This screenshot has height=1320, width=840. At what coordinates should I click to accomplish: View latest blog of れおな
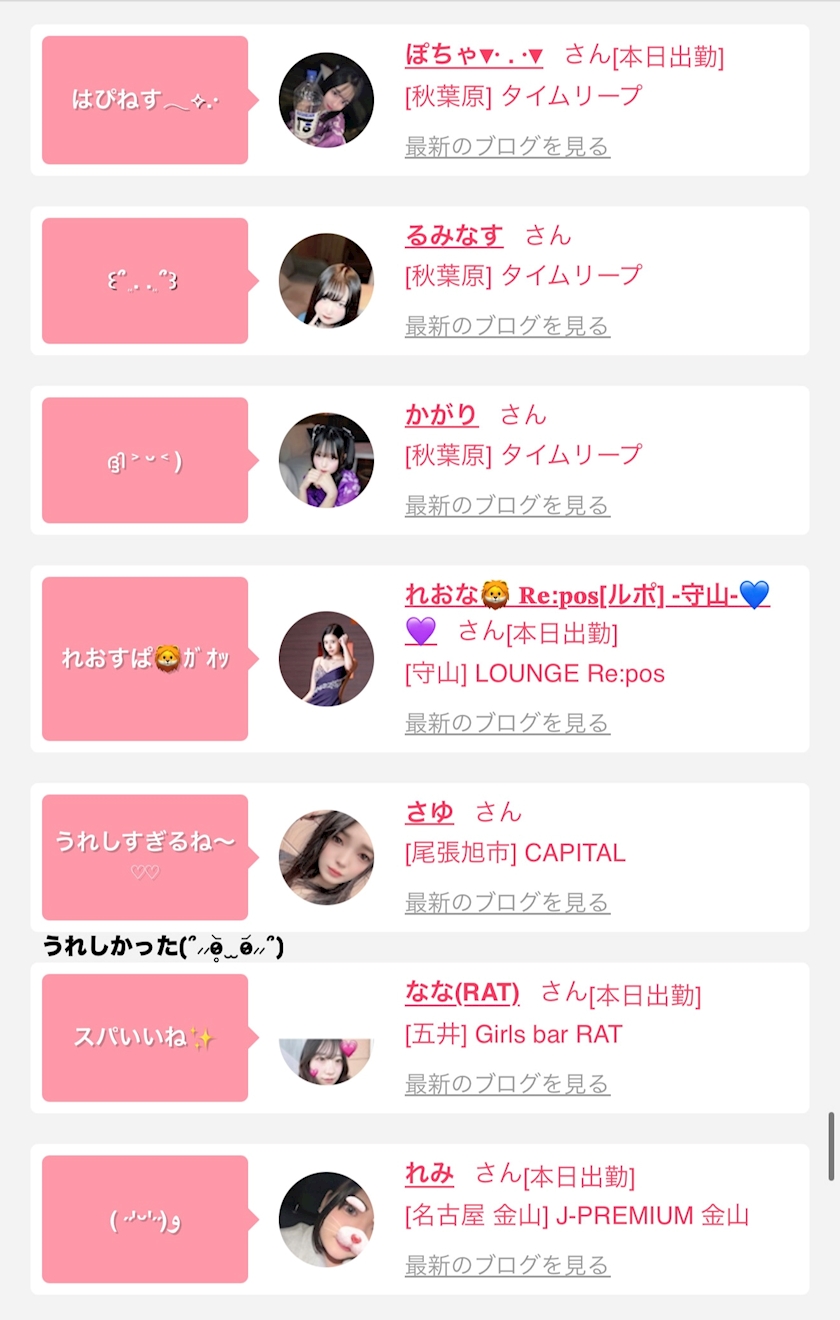click(507, 723)
